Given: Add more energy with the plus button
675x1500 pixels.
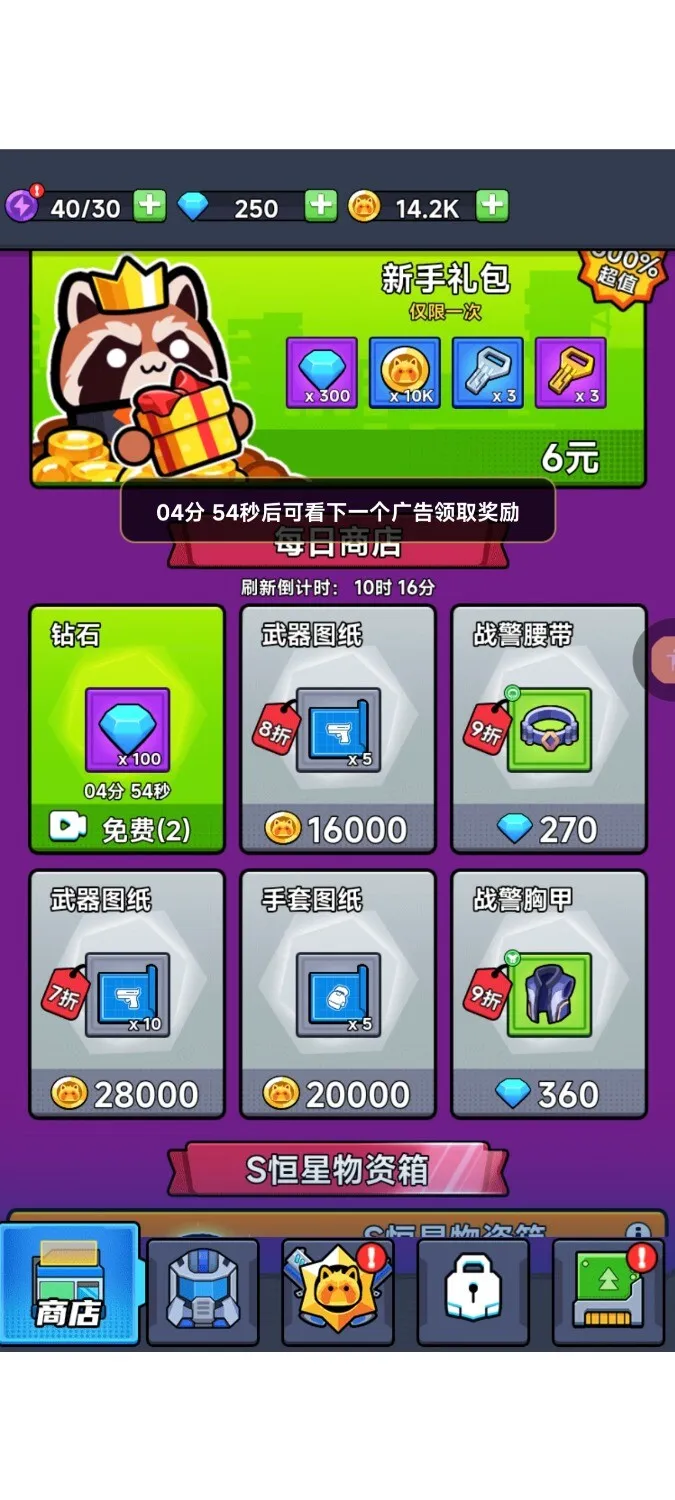Looking at the screenshot, I should click(149, 206).
